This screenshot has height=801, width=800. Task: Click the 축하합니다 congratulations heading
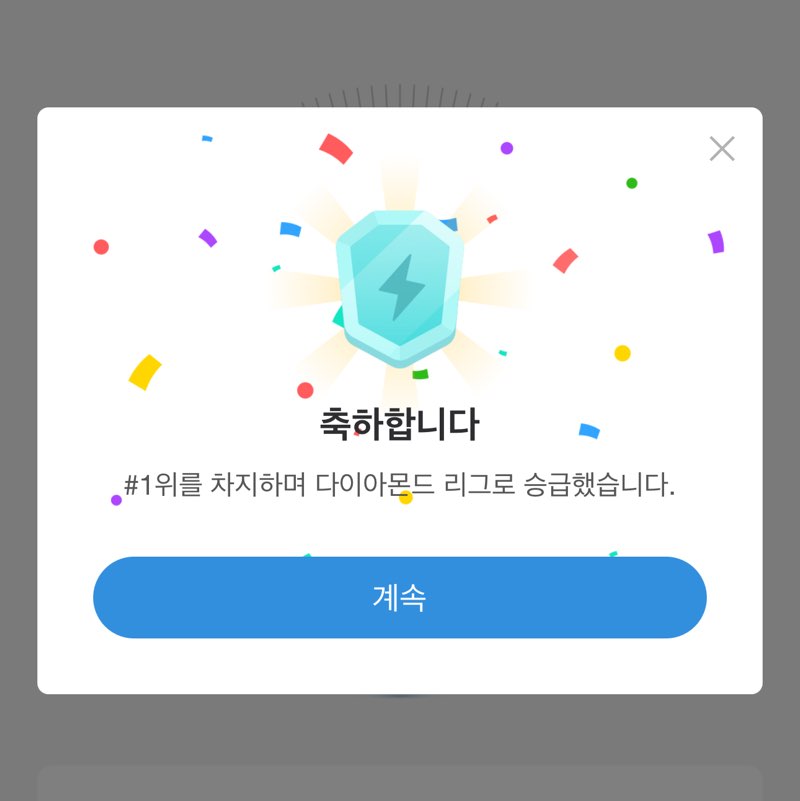(x=398, y=422)
